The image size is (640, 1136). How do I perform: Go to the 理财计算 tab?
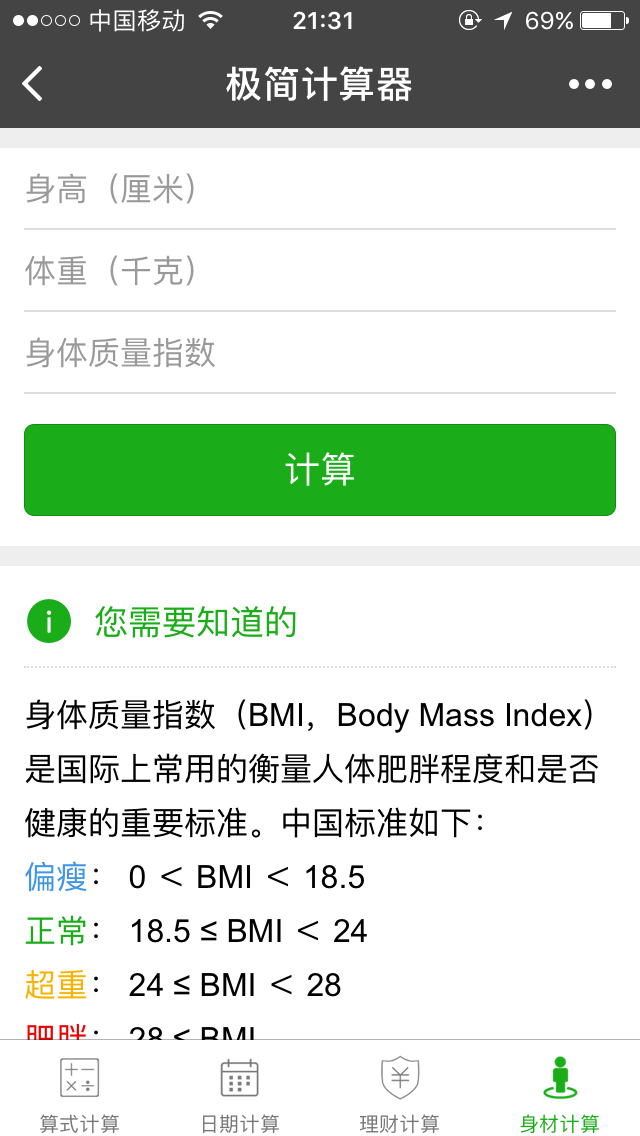[400, 1092]
